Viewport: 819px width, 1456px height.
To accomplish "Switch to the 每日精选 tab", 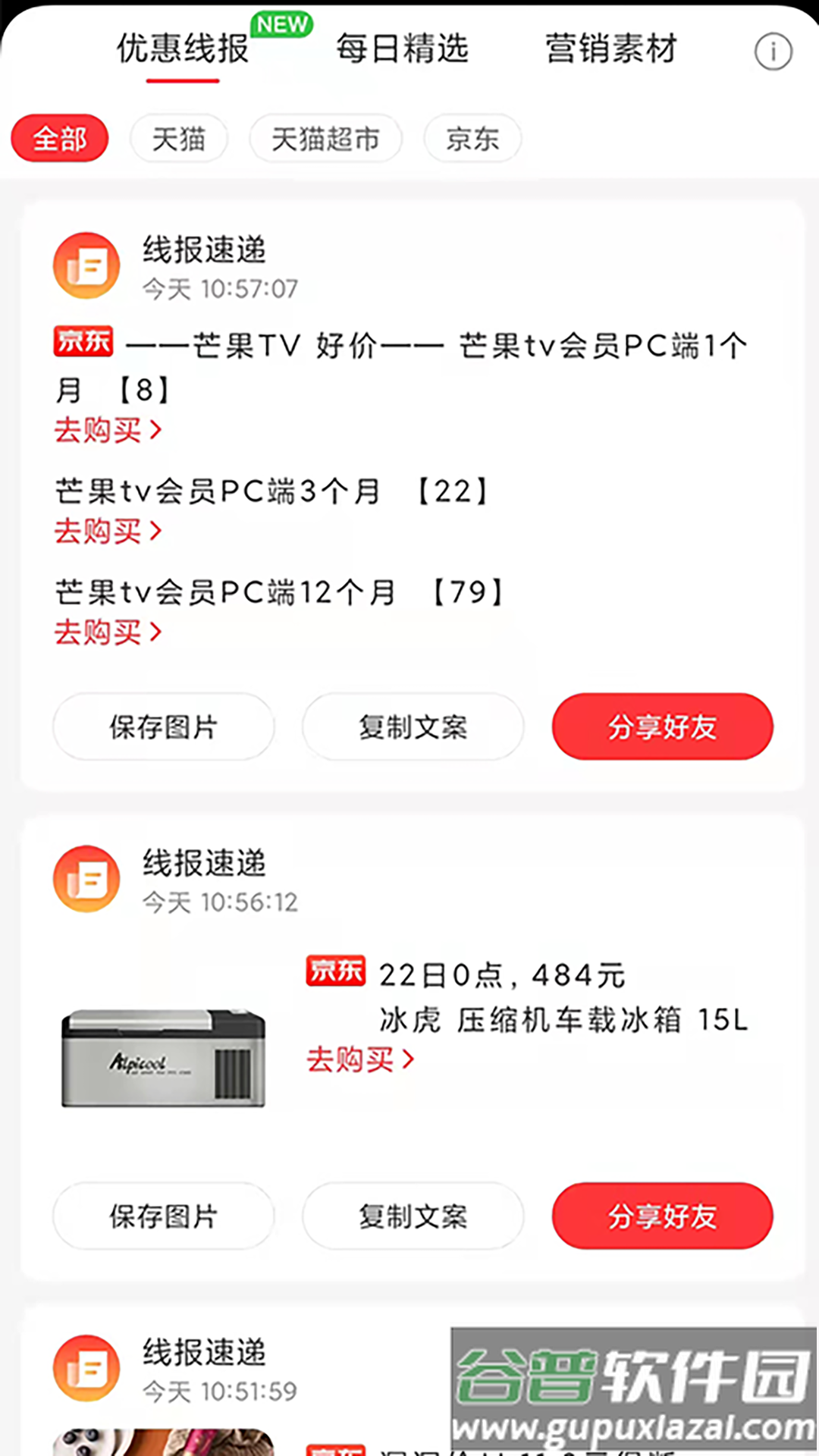I will tap(402, 49).
